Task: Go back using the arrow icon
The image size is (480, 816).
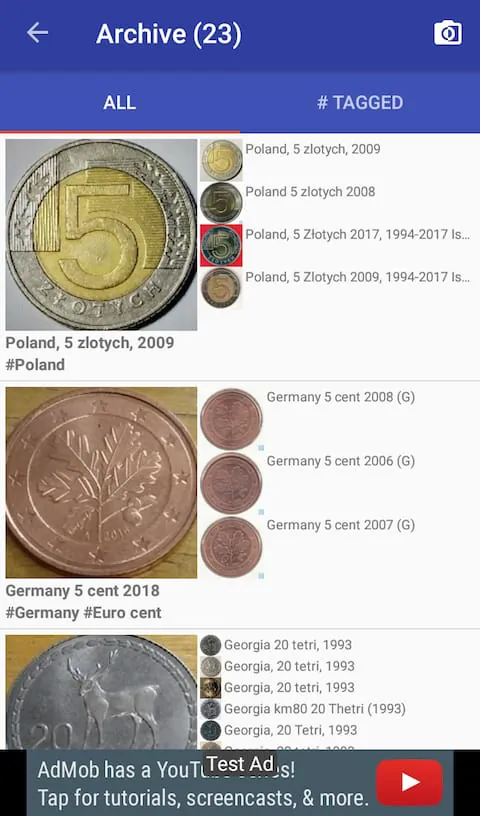Action: click(x=37, y=33)
